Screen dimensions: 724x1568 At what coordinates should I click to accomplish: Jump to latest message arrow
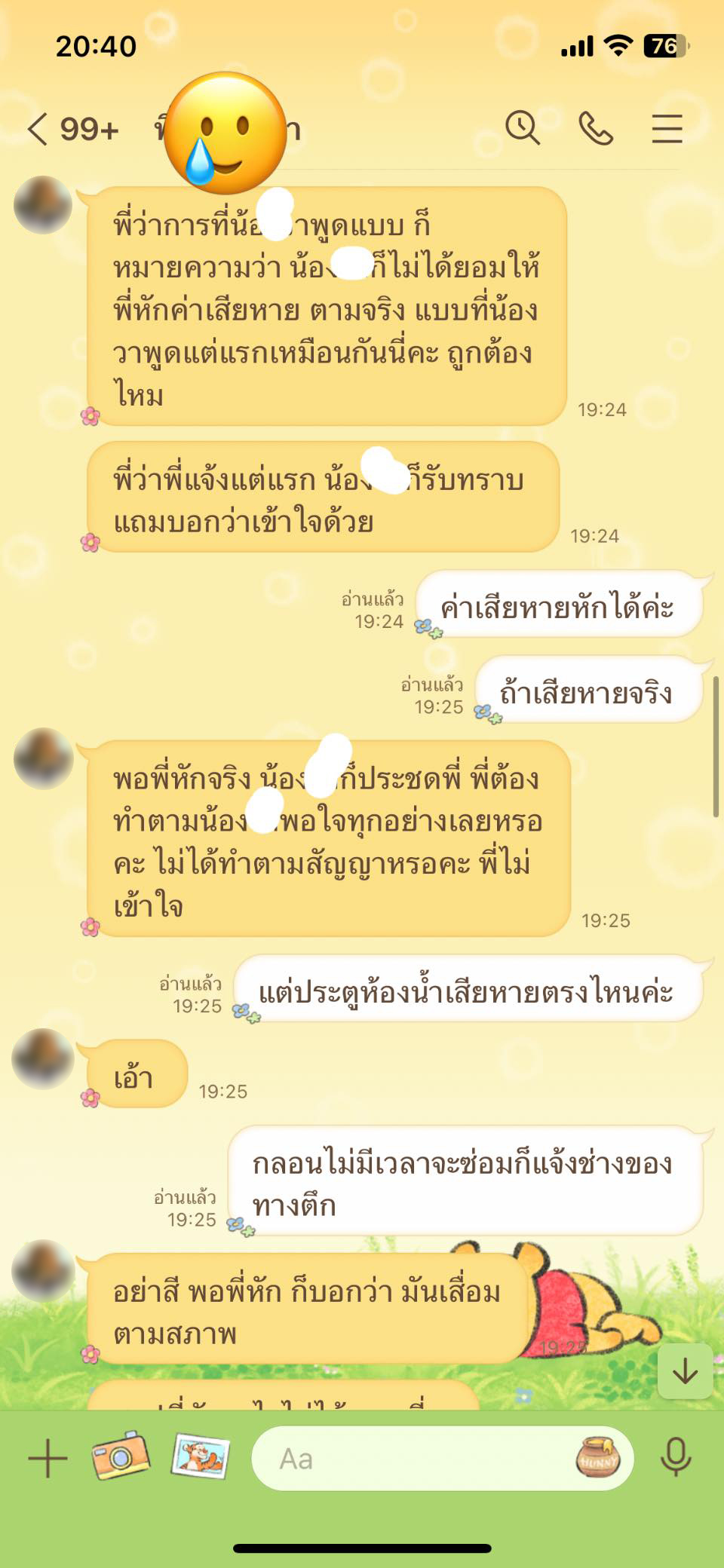(x=685, y=1371)
